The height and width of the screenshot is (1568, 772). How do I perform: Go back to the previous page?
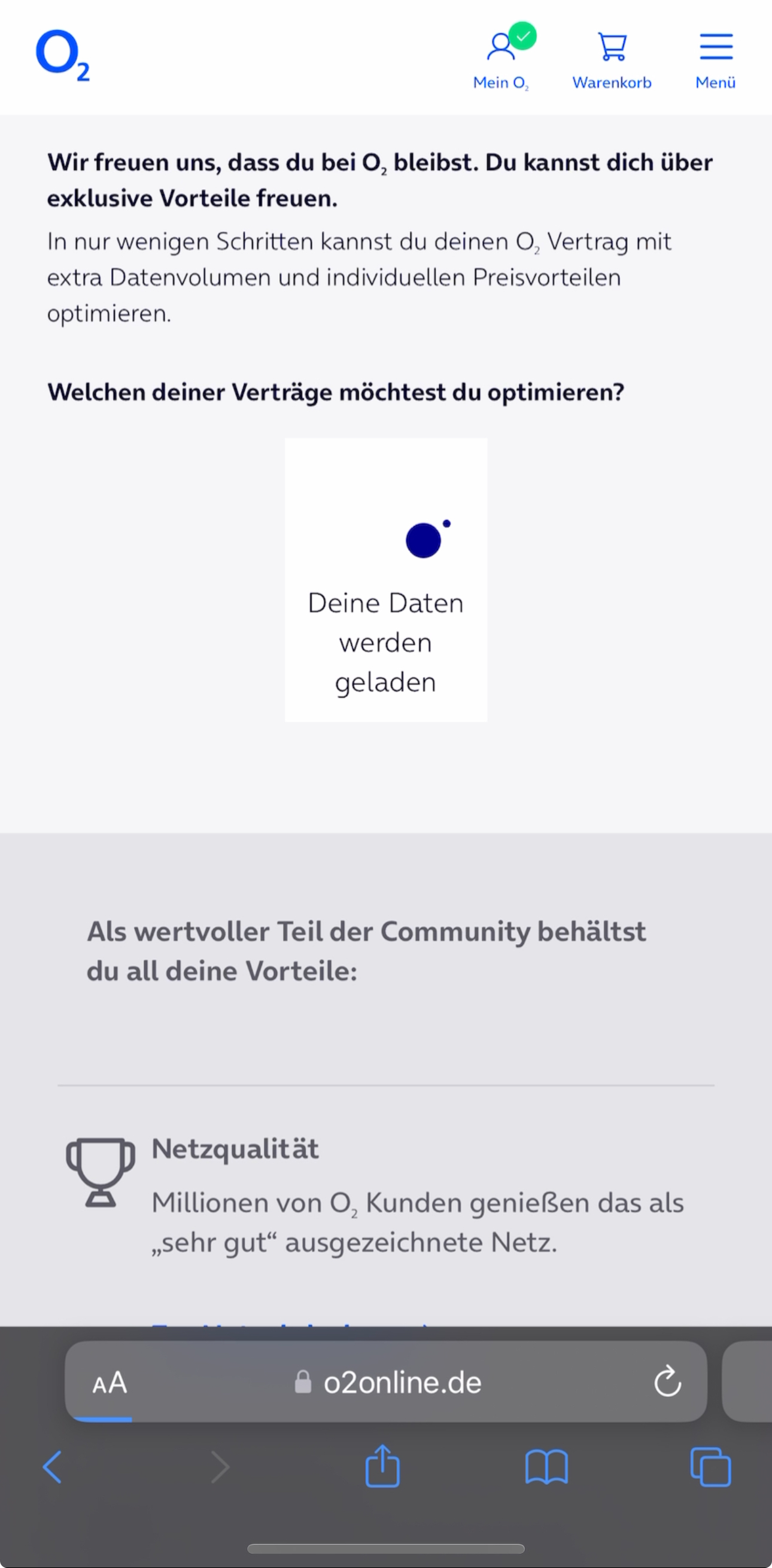[52, 1467]
